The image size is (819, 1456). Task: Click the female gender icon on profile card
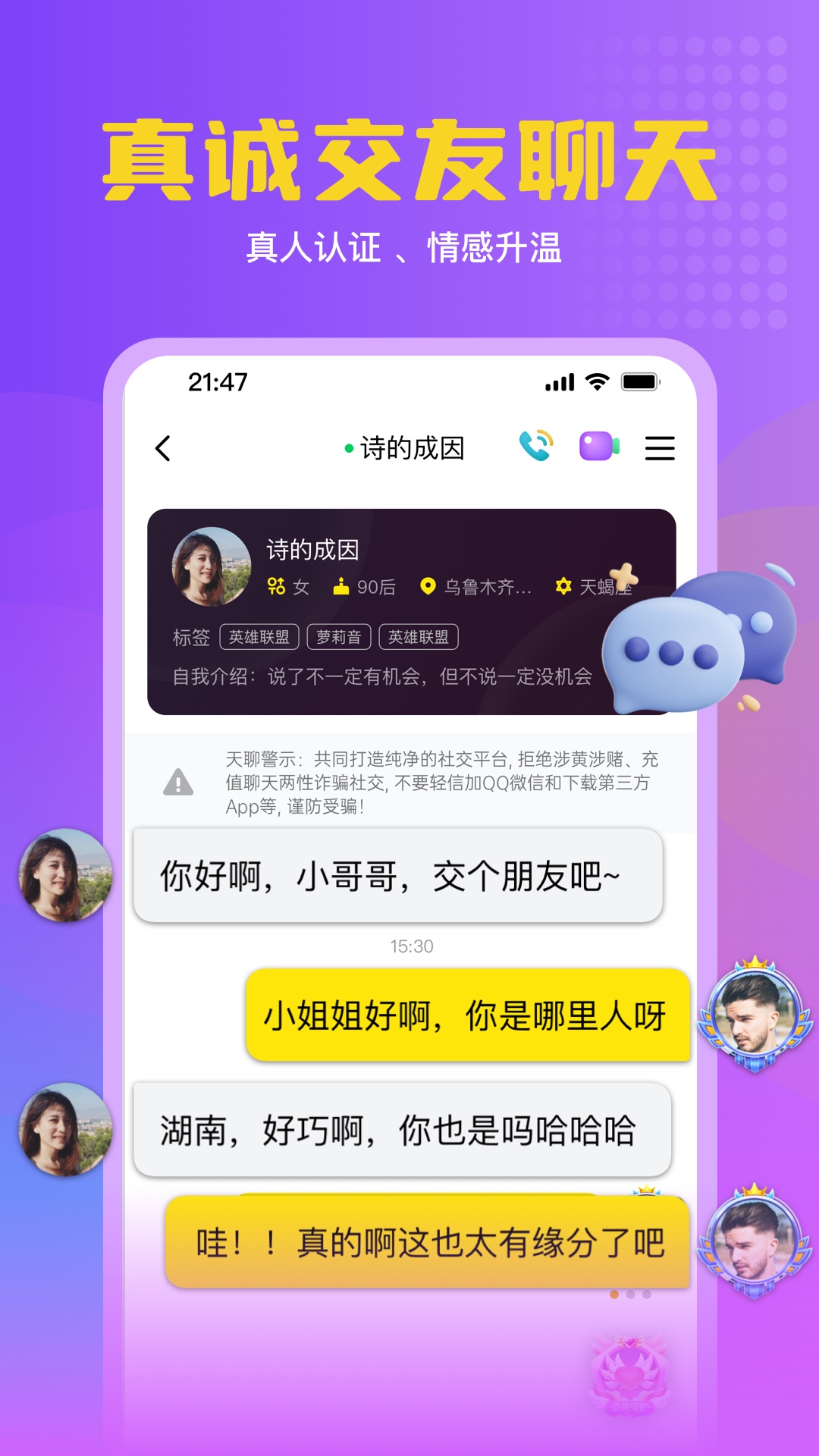[275, 587]
